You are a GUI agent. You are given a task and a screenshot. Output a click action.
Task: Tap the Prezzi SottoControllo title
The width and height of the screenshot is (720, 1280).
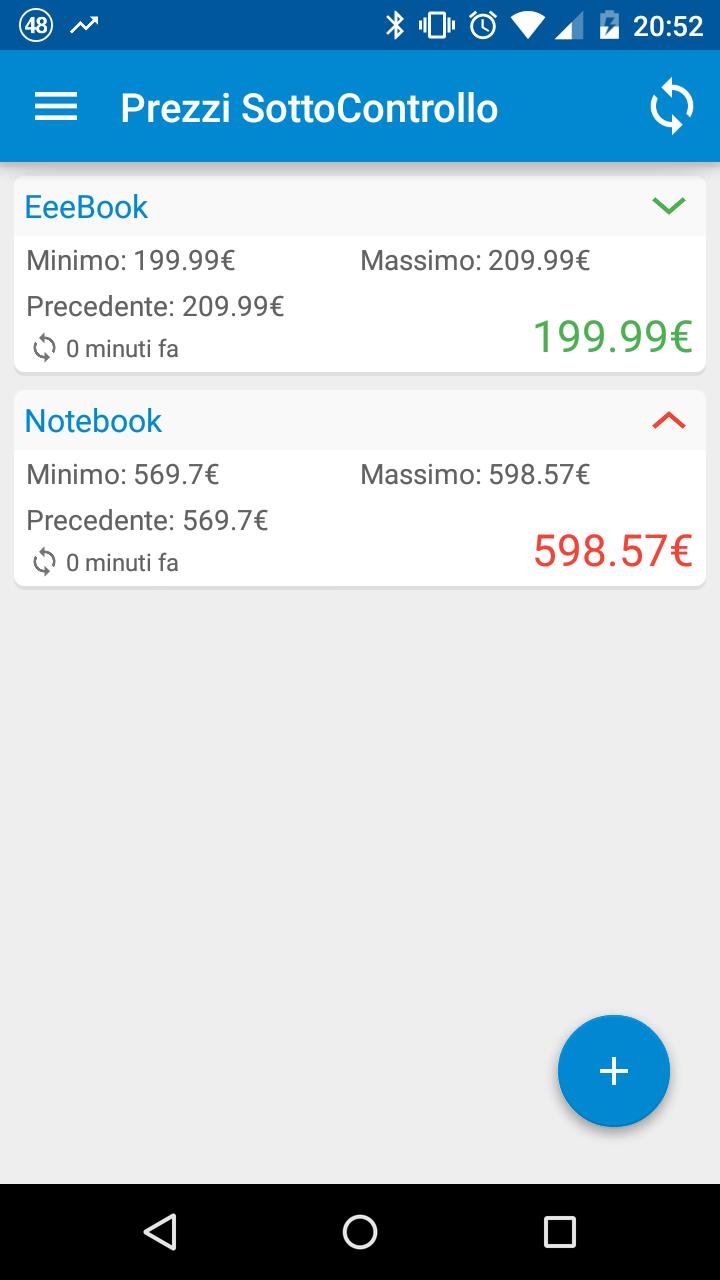(x=310, y=106)
